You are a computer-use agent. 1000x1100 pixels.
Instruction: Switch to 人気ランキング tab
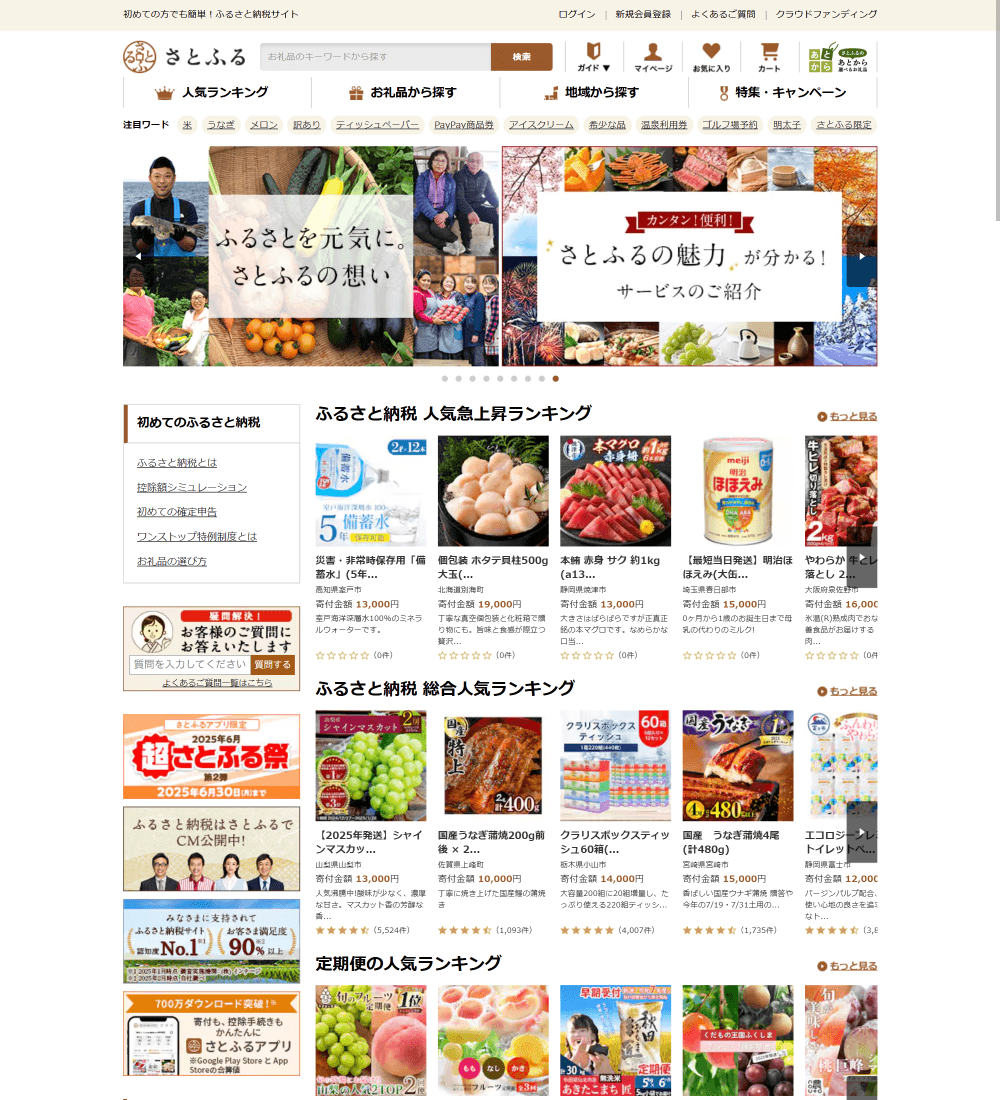tap(212, 93)
